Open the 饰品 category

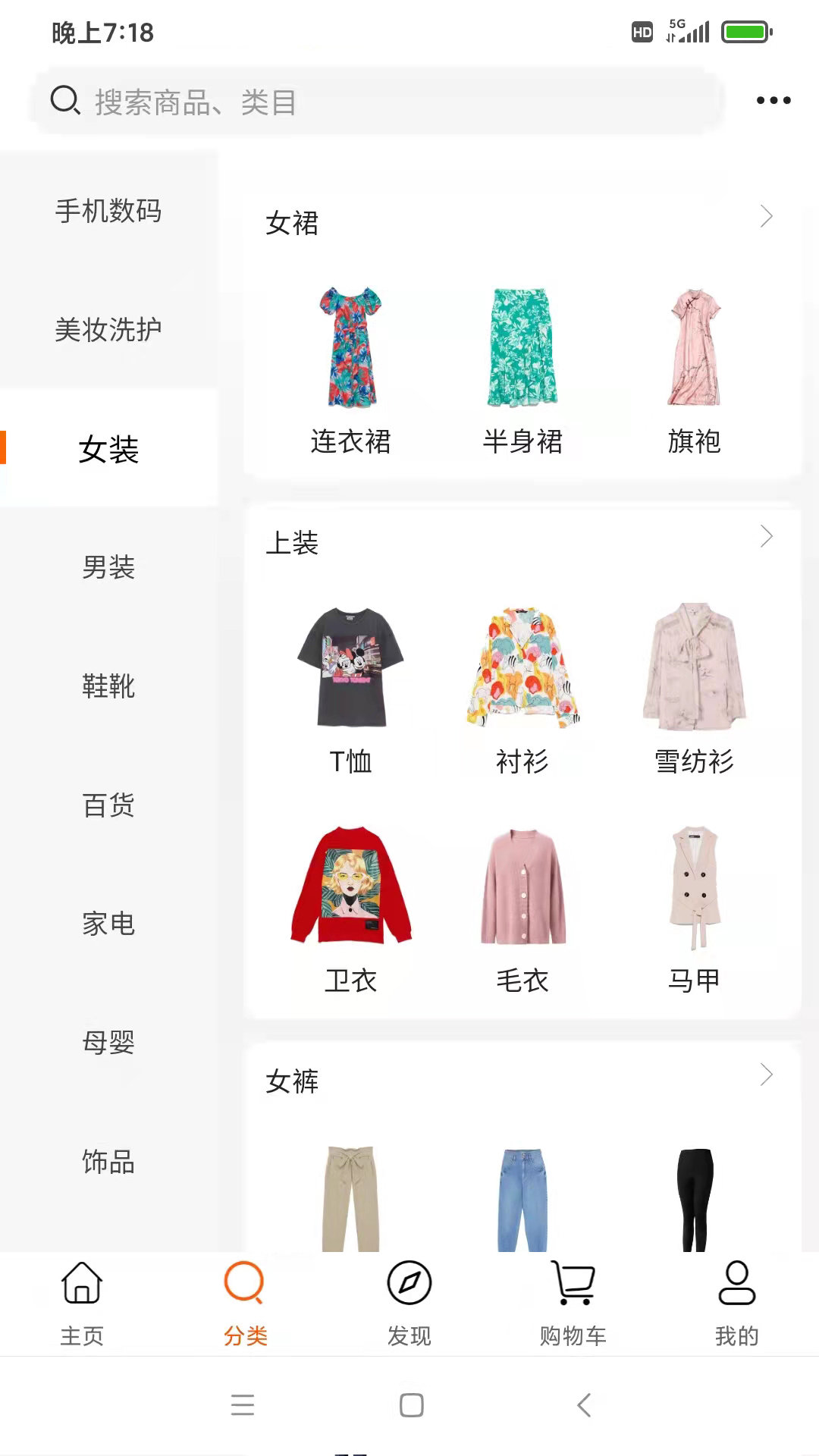(x=108, y=1162)
